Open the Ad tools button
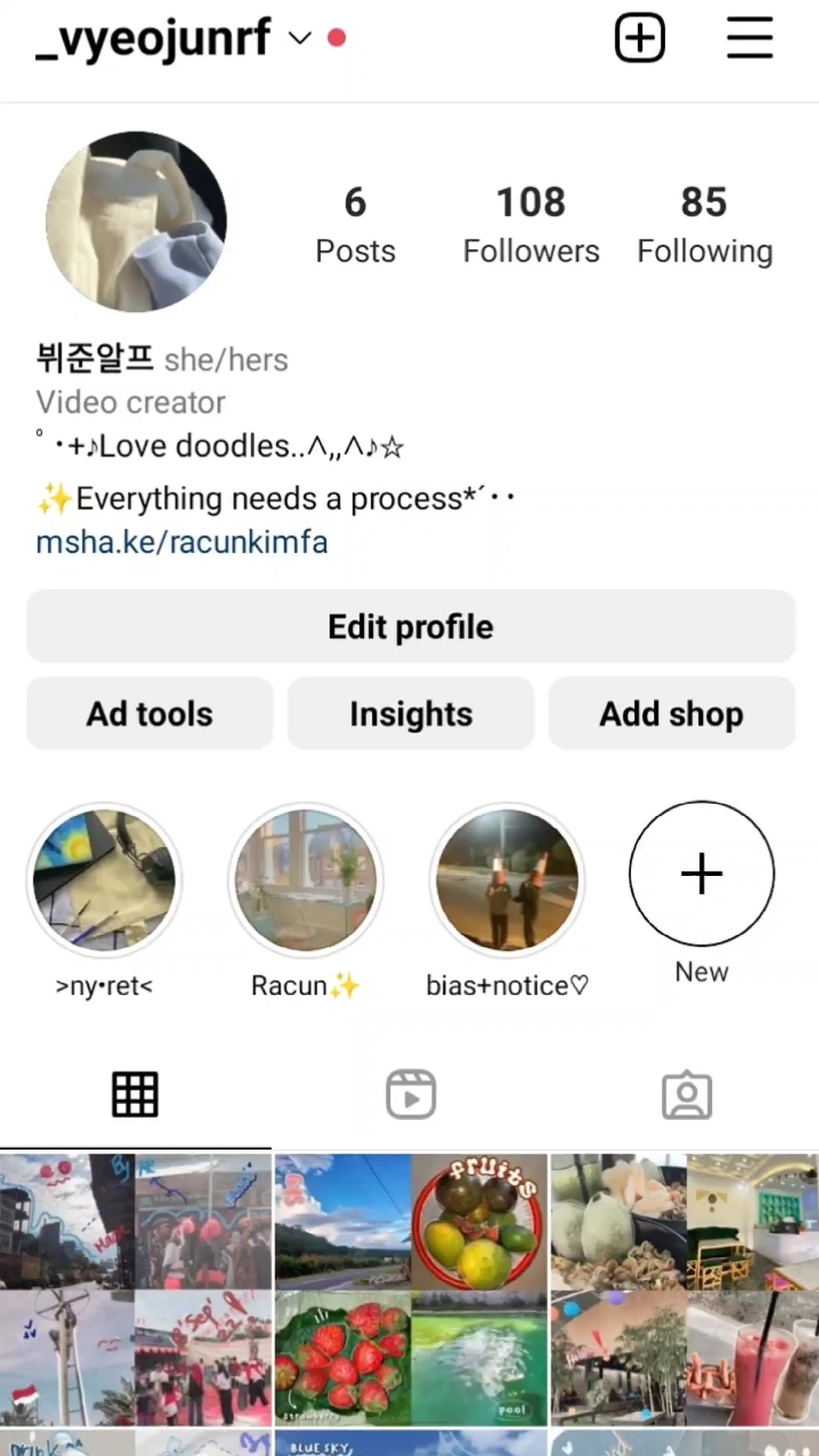819x1456 pixels. click(x=149, y=713)
